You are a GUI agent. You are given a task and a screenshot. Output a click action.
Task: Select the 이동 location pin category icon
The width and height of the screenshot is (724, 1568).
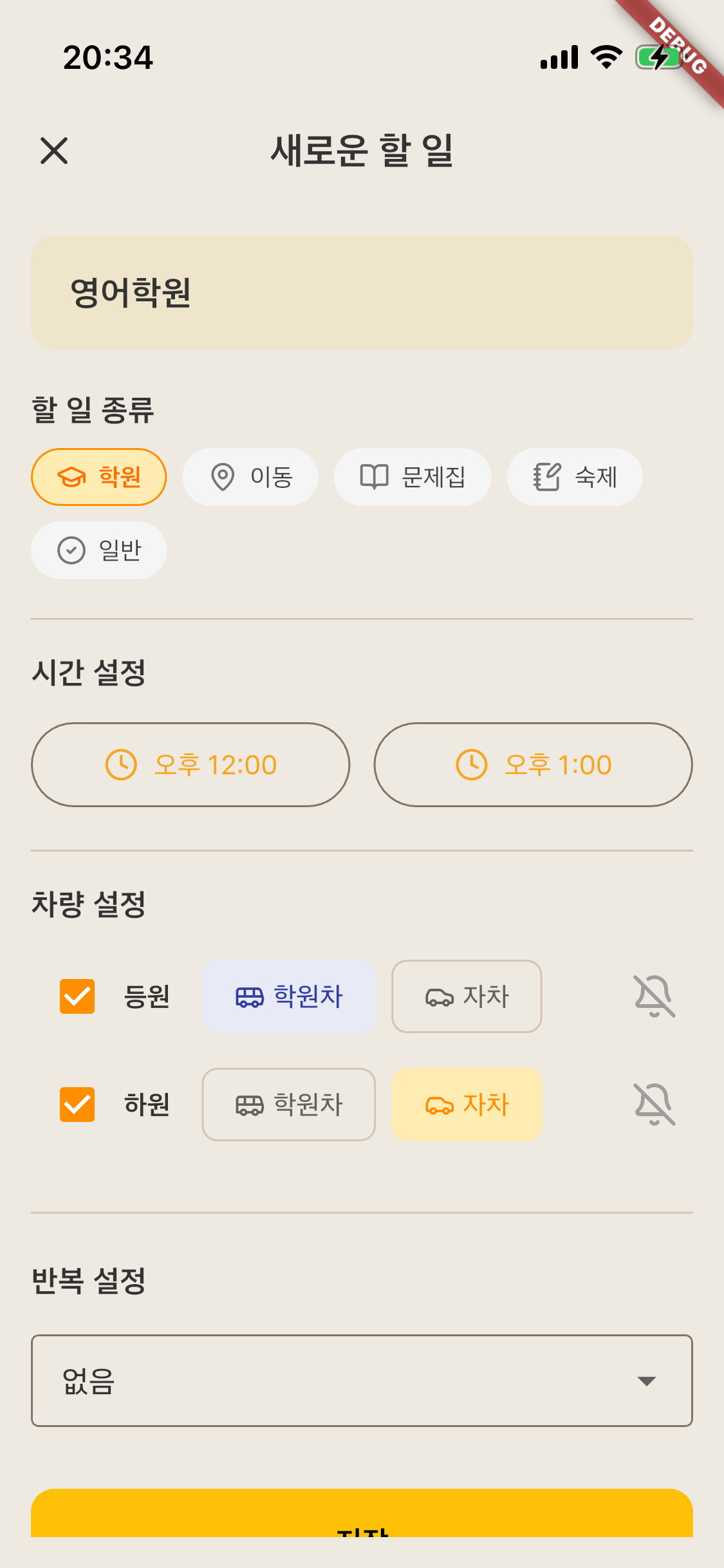(222, 476)
